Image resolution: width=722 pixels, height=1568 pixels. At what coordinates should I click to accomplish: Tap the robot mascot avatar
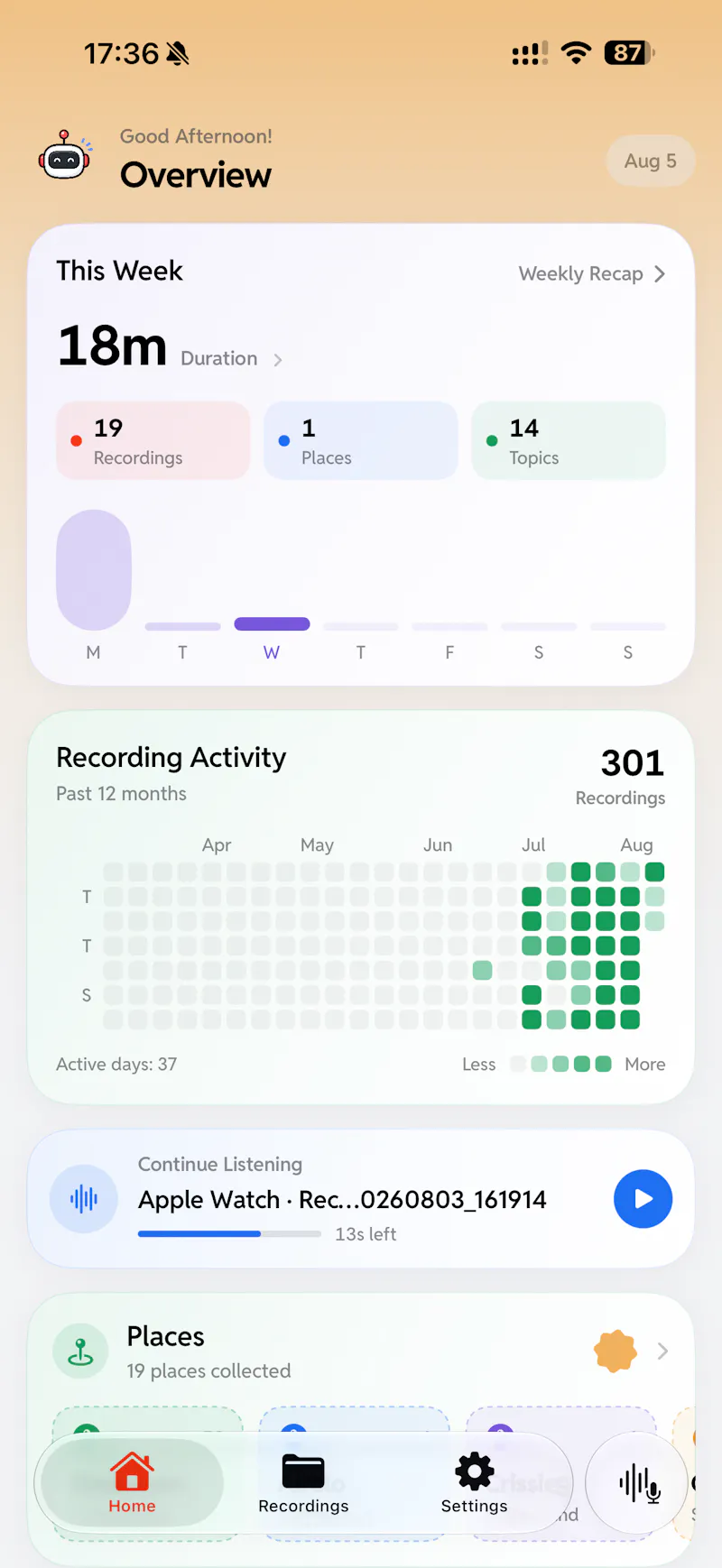tap(65, 156)
